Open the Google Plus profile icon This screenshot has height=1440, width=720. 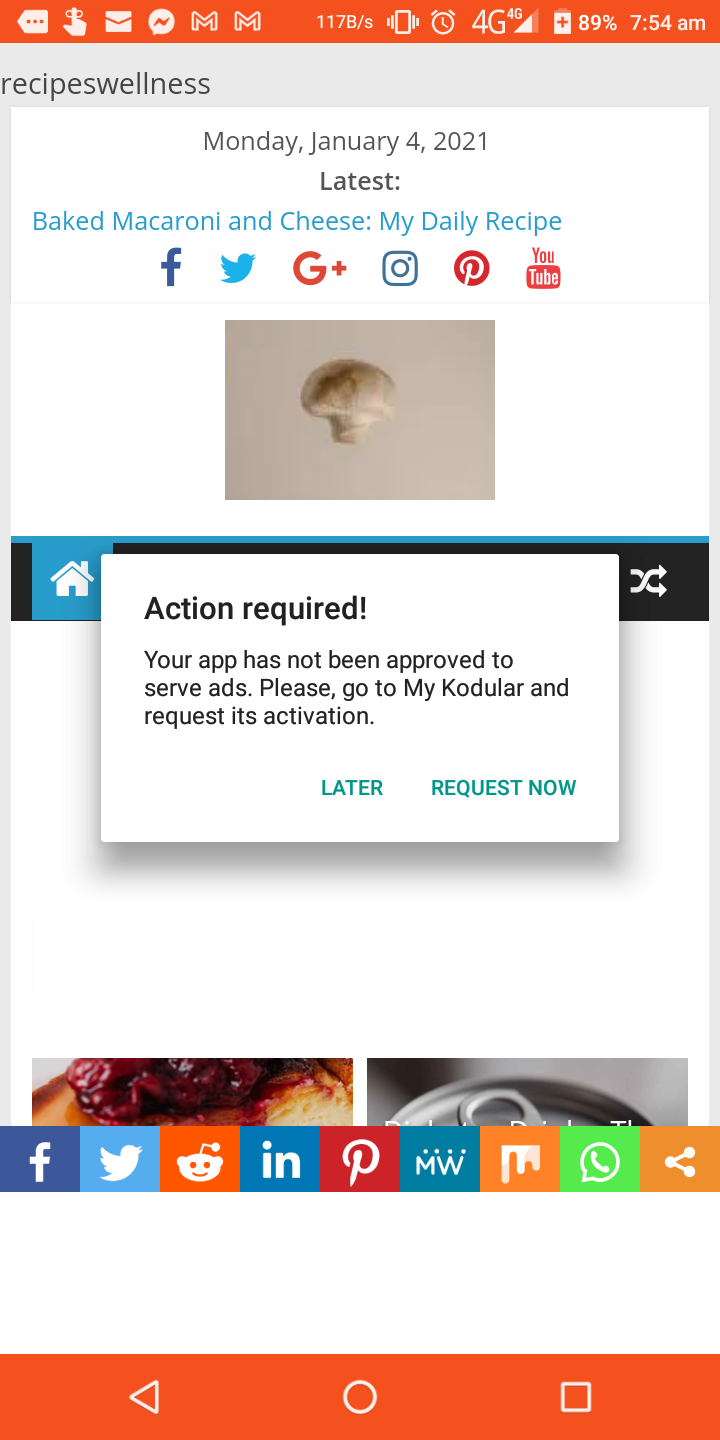(x=319, y=268)
